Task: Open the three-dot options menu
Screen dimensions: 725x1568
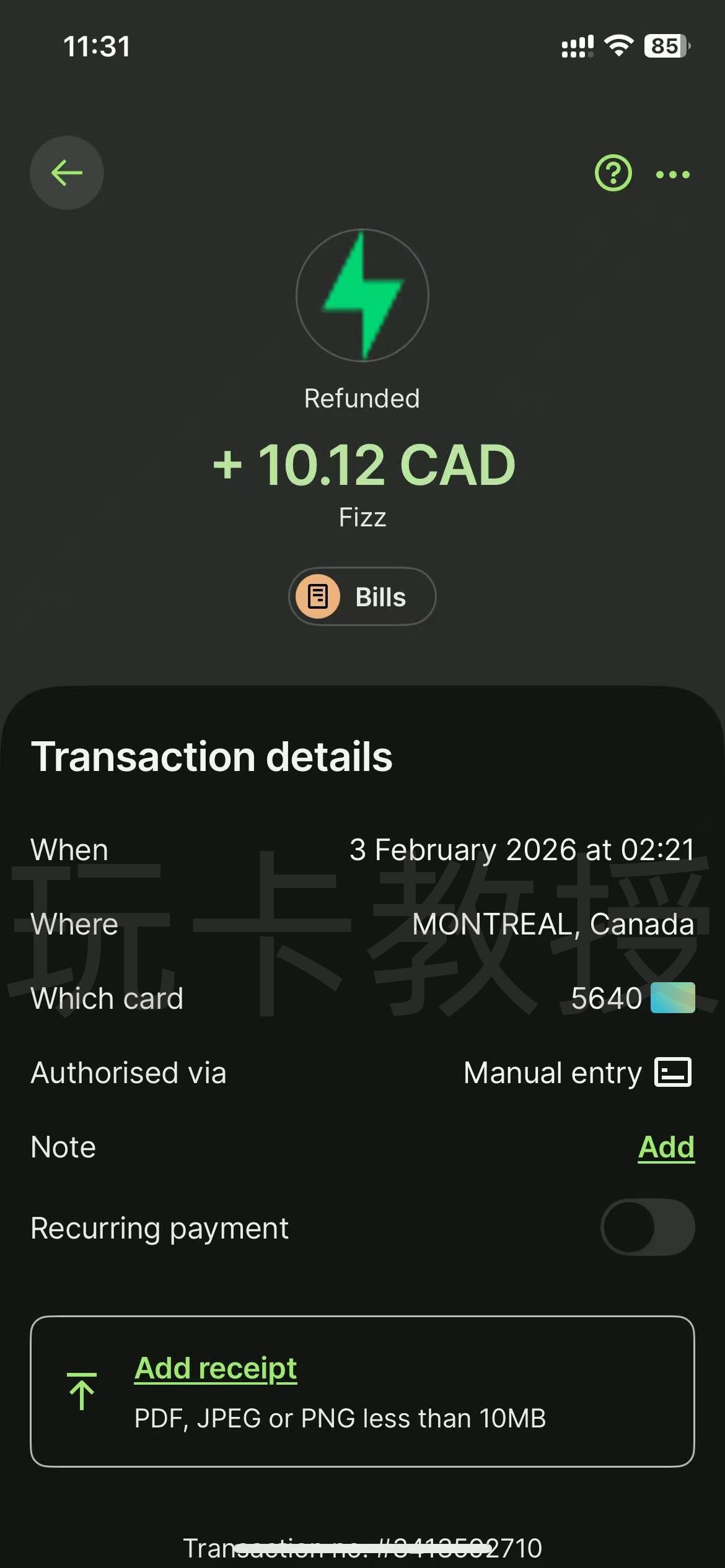Action: (x=672, y=175)
